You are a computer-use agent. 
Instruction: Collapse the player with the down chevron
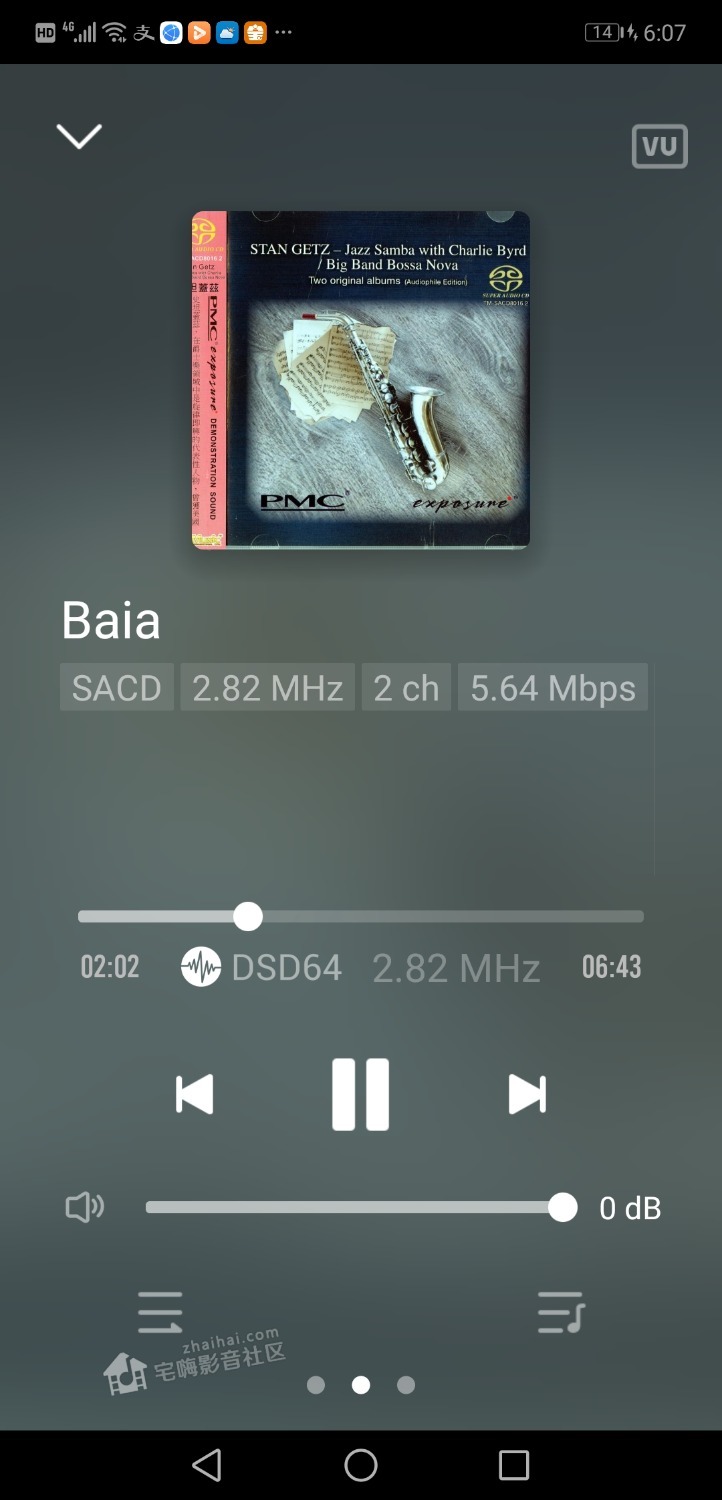[x=79, y=136]
